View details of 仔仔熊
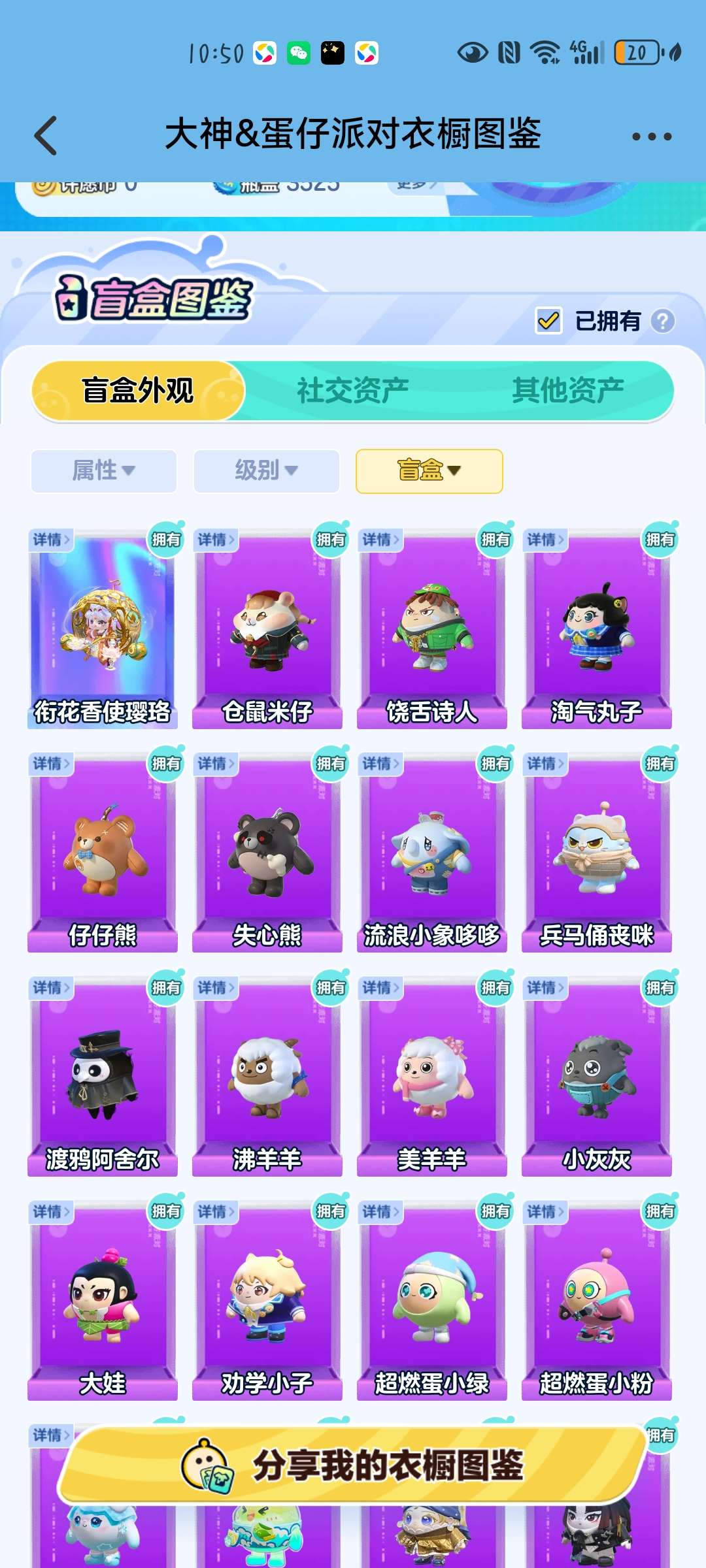Screen dimensions: 706x1568 pos(51,763)
